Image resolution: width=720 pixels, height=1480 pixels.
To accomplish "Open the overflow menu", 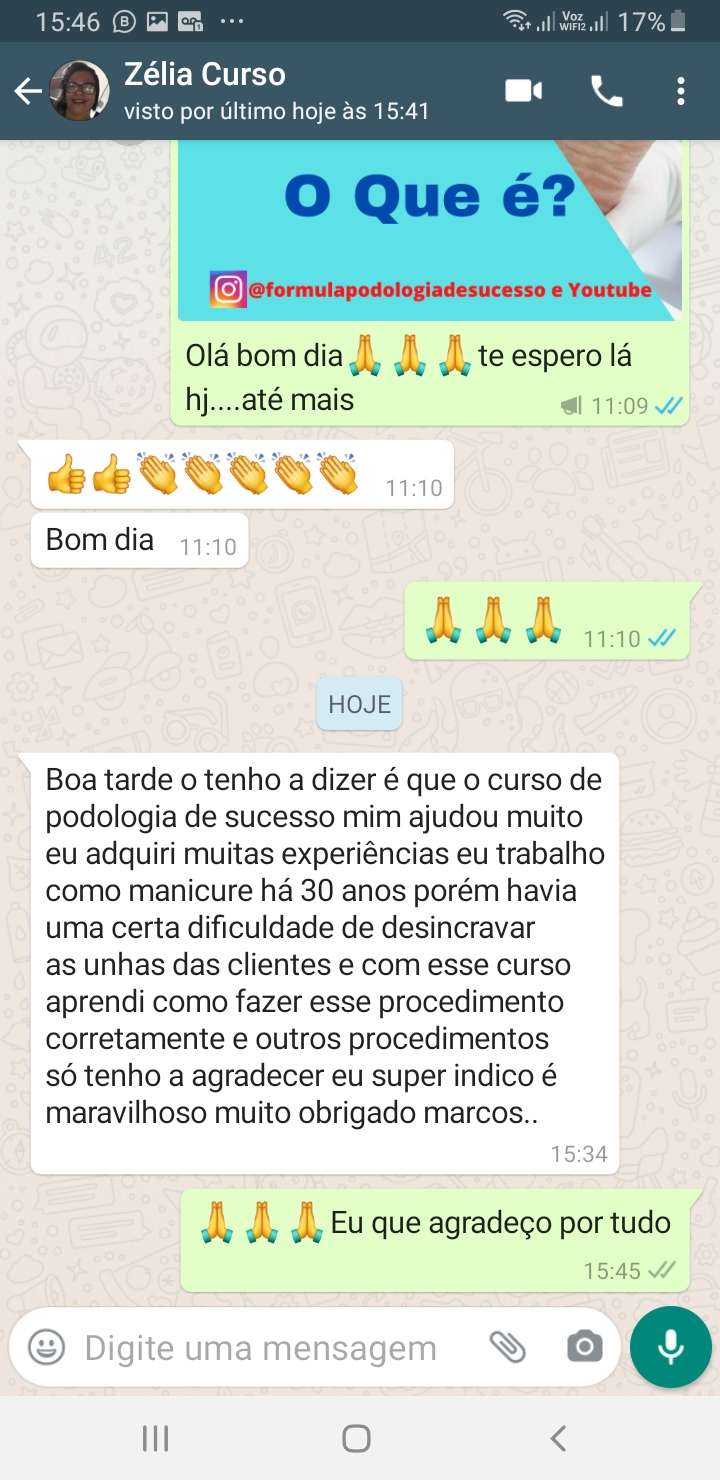I will pos(681,92).
